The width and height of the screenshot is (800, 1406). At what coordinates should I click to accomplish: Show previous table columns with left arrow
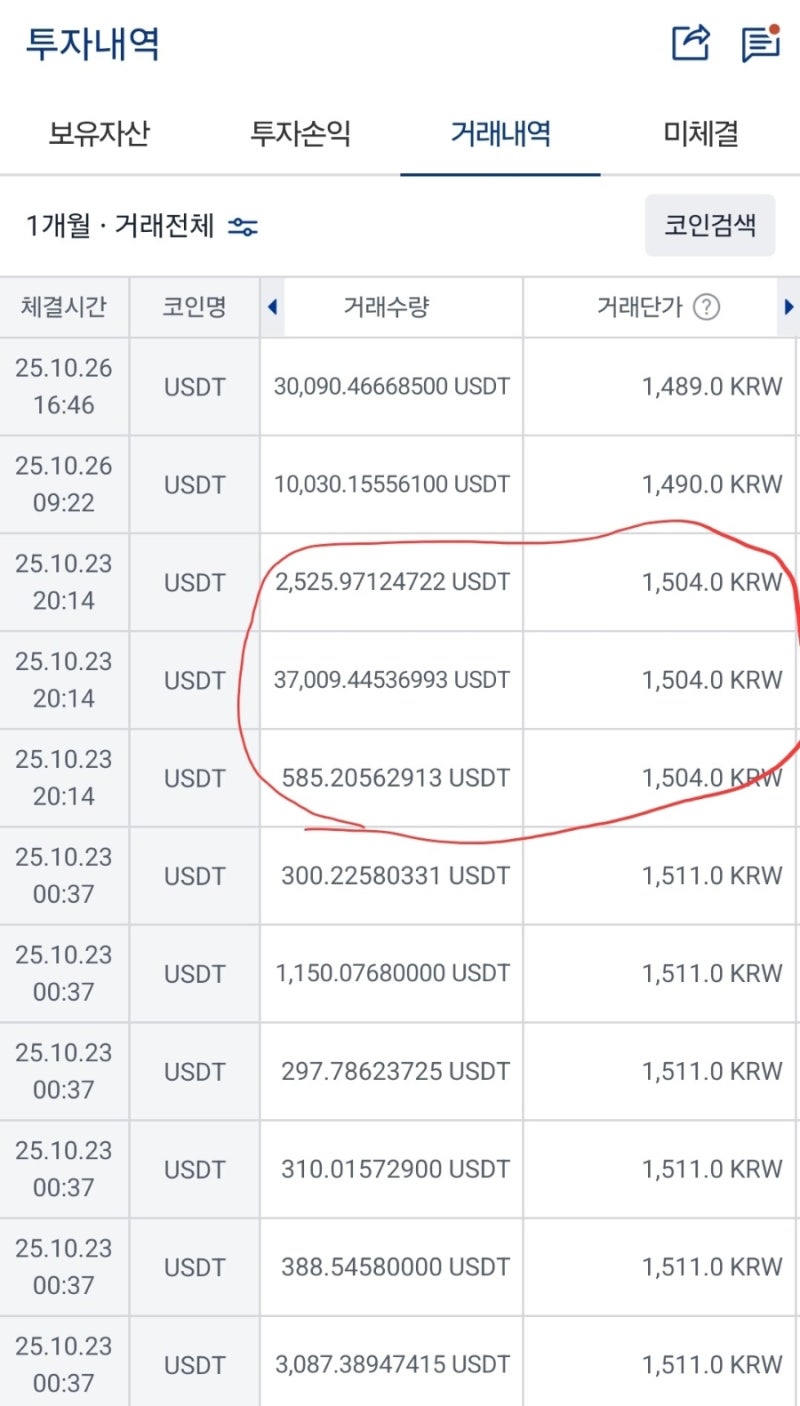click(272, 307)
